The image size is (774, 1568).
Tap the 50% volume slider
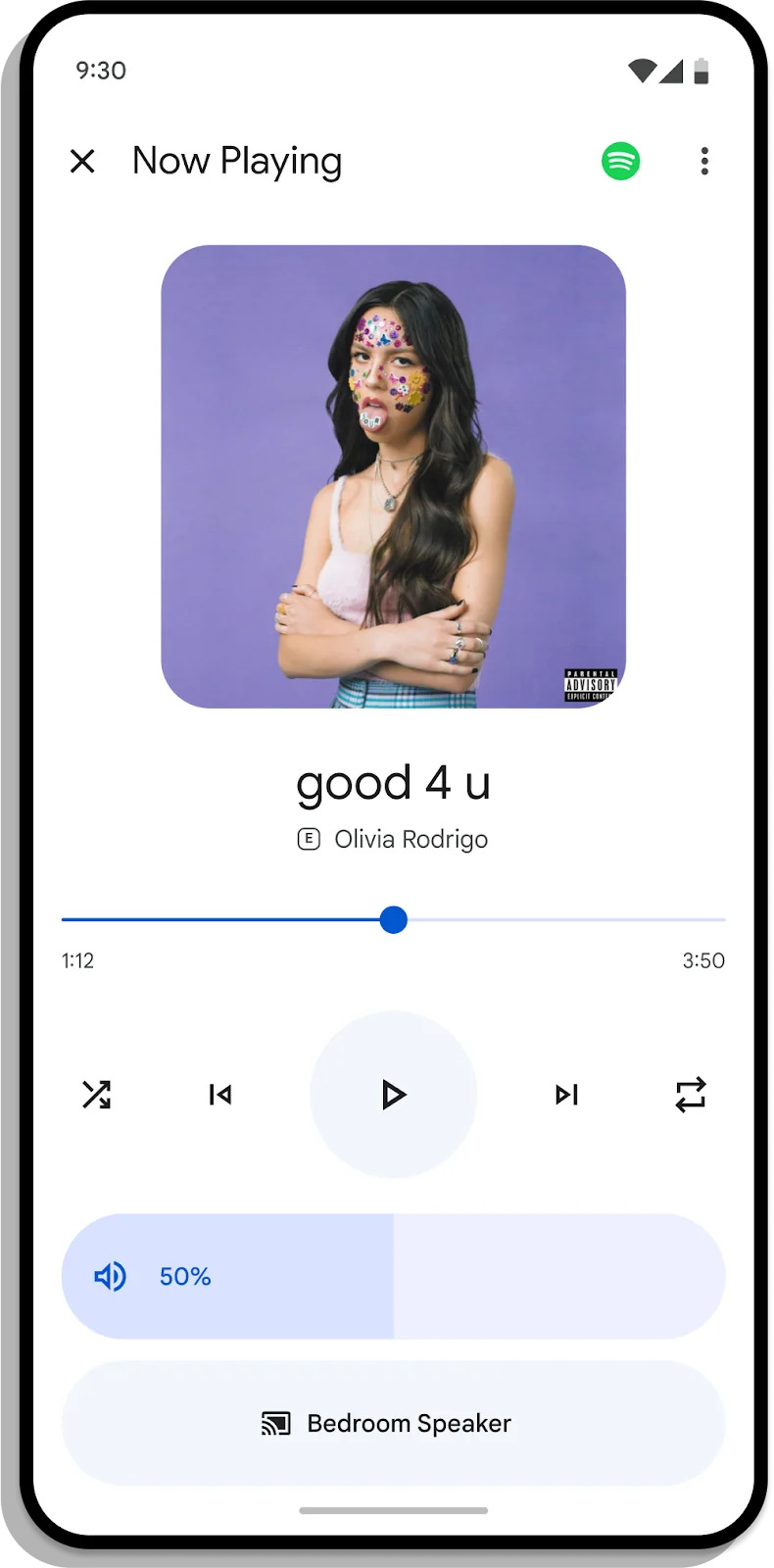393,1276
